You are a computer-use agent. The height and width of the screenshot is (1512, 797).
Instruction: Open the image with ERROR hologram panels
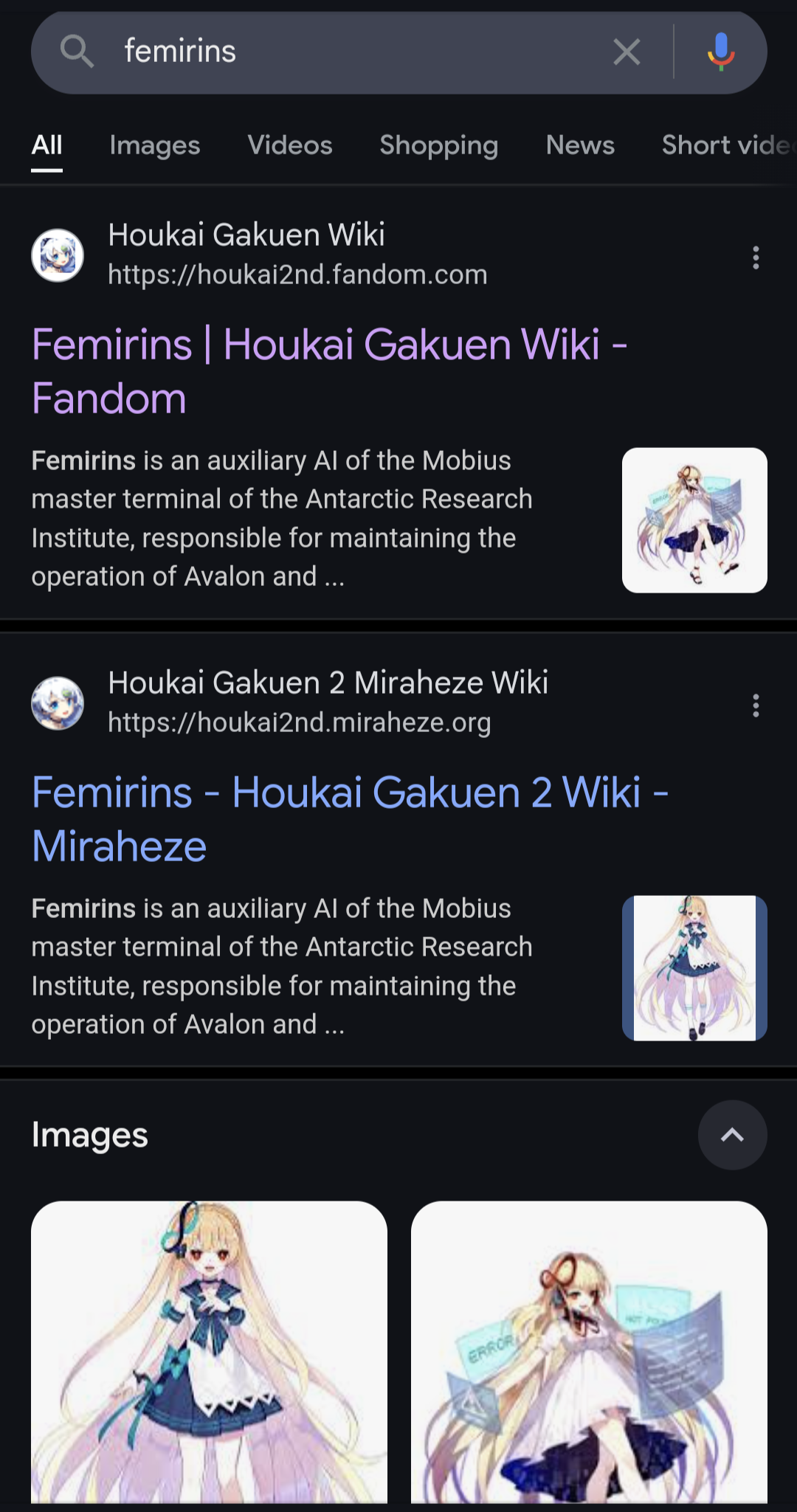pos(589,1352)
